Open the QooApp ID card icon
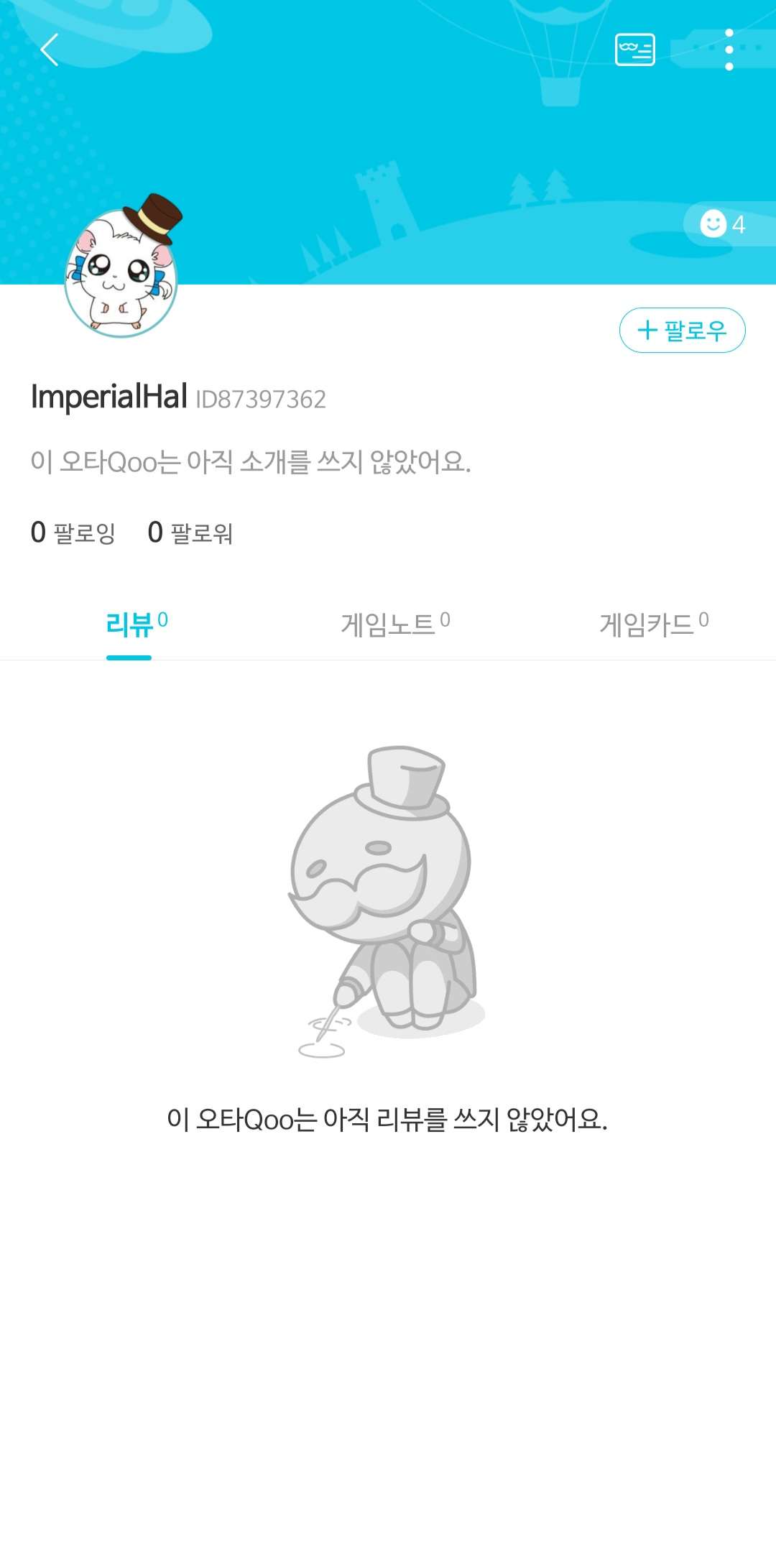776x1568 pixels. point(637,49)
